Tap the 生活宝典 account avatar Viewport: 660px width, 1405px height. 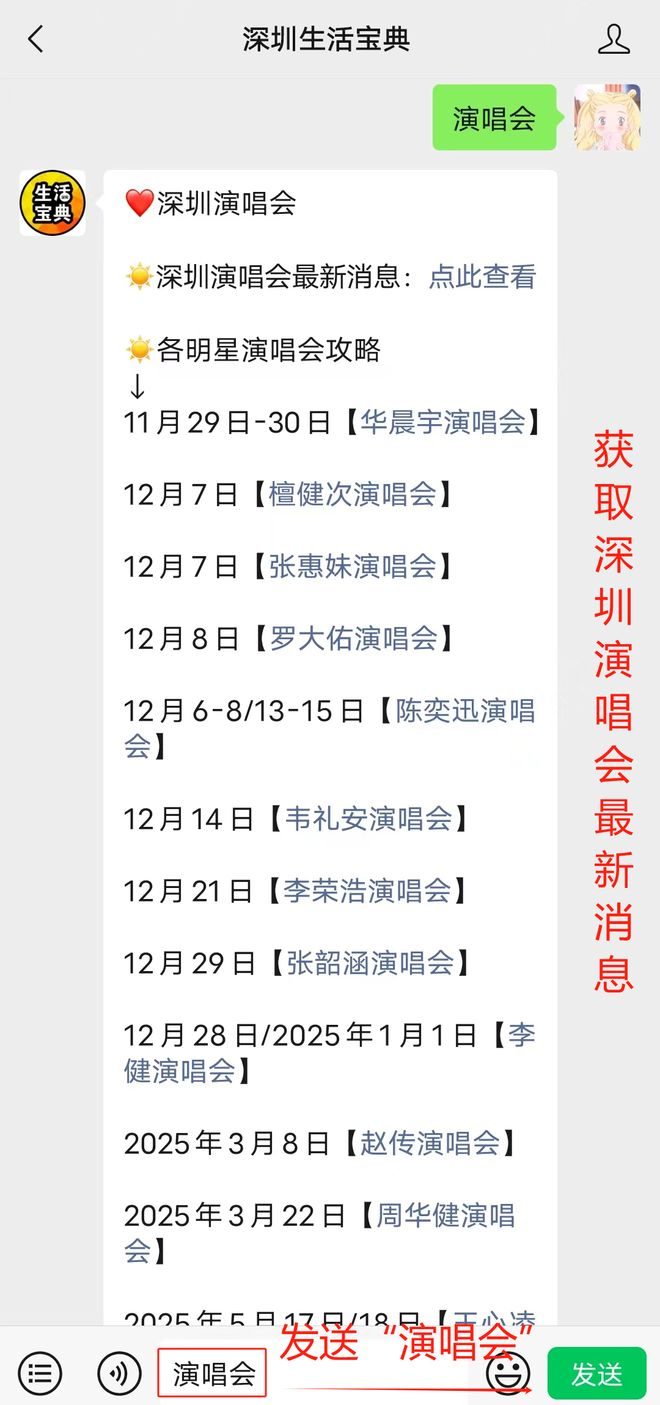tap(52, 203)
